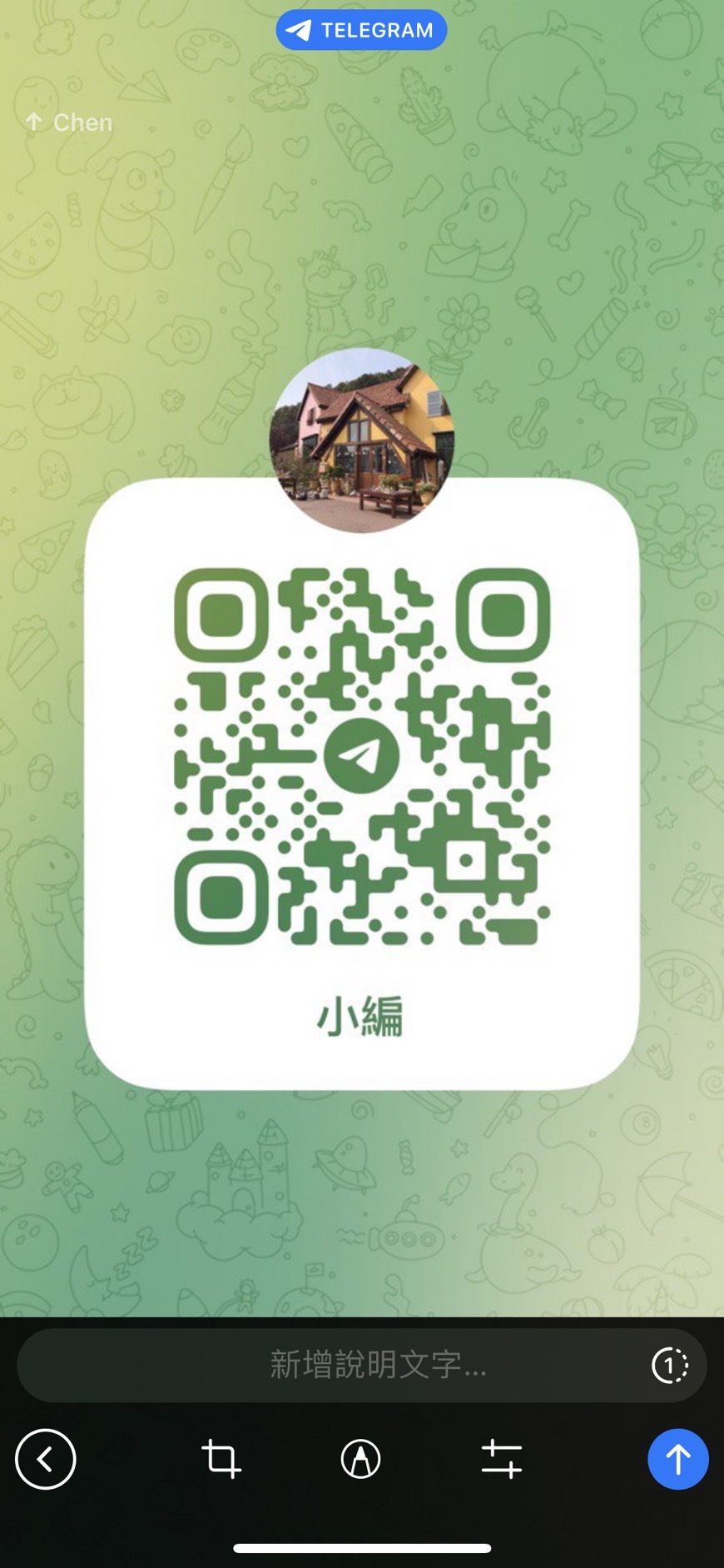724x1568 pixels.
Task: Open the drawing markup tool
Action: point(361,1459)
